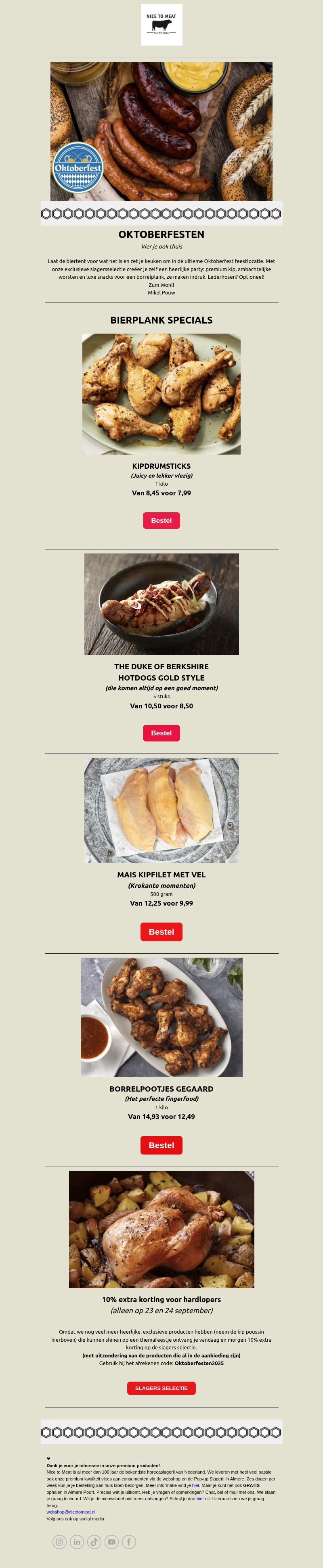
Task: Open the Kipdrumsticks product photo
Action: point(161,394)
